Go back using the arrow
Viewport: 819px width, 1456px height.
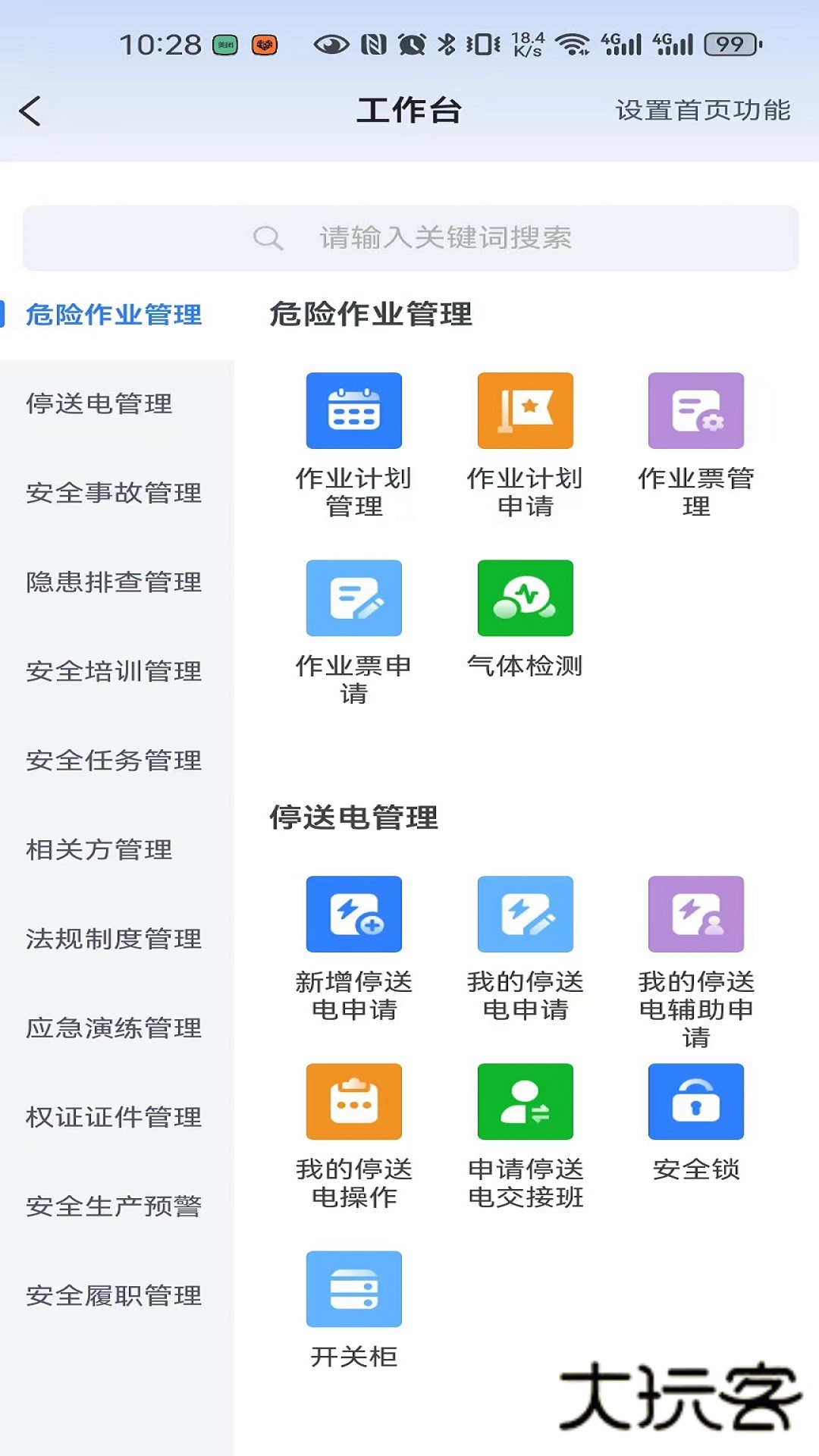pos(29,110)
